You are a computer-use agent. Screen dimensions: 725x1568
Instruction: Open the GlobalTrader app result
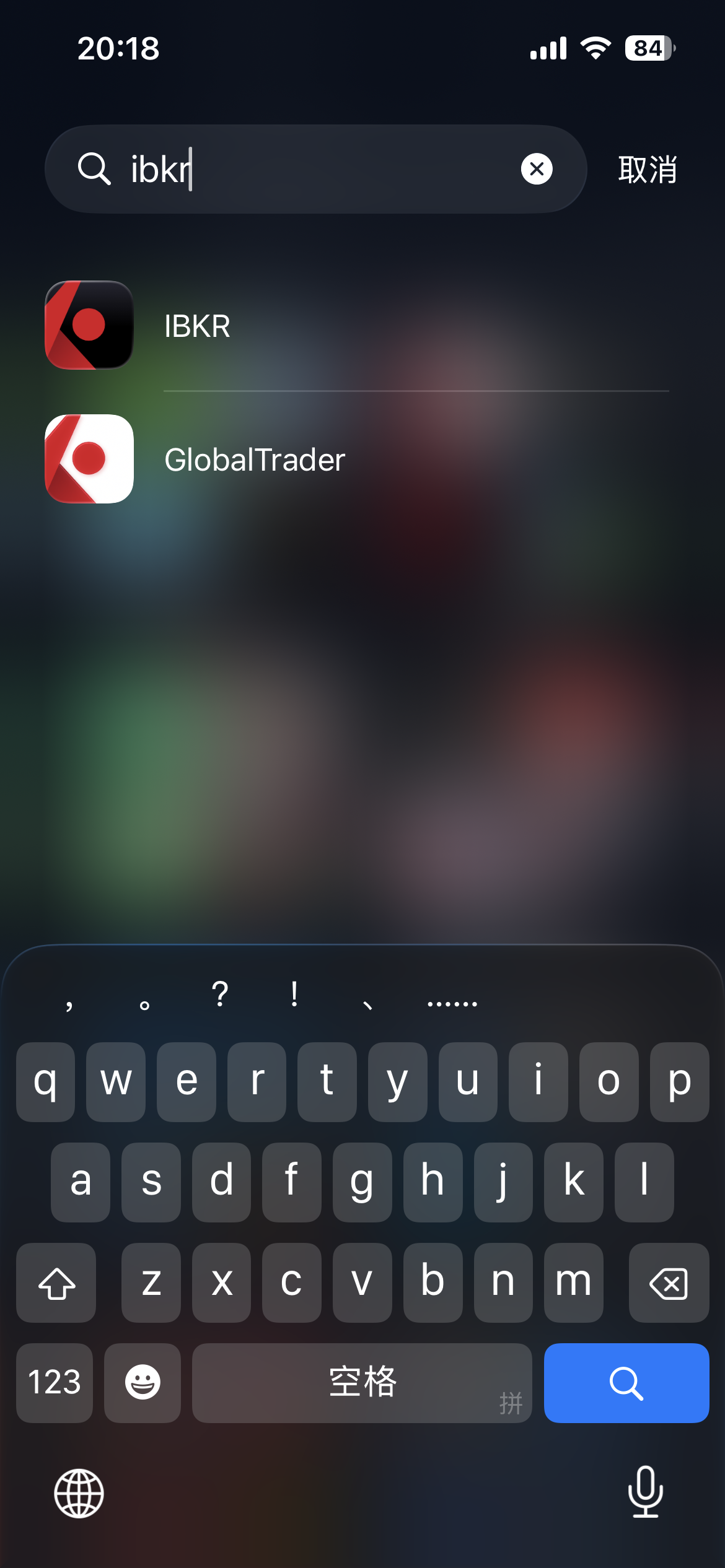[254, 460]
